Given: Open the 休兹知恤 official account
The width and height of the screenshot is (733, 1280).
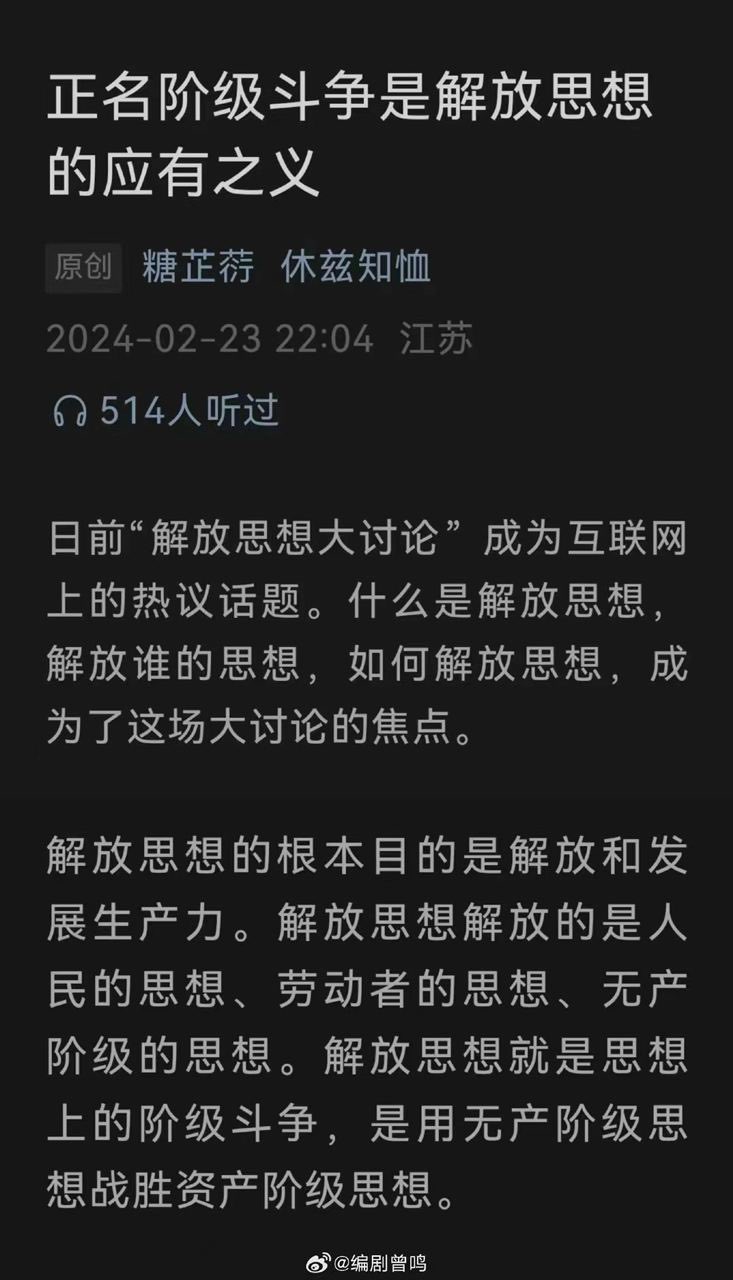Looking at the screenshot, I should point(355,267).
